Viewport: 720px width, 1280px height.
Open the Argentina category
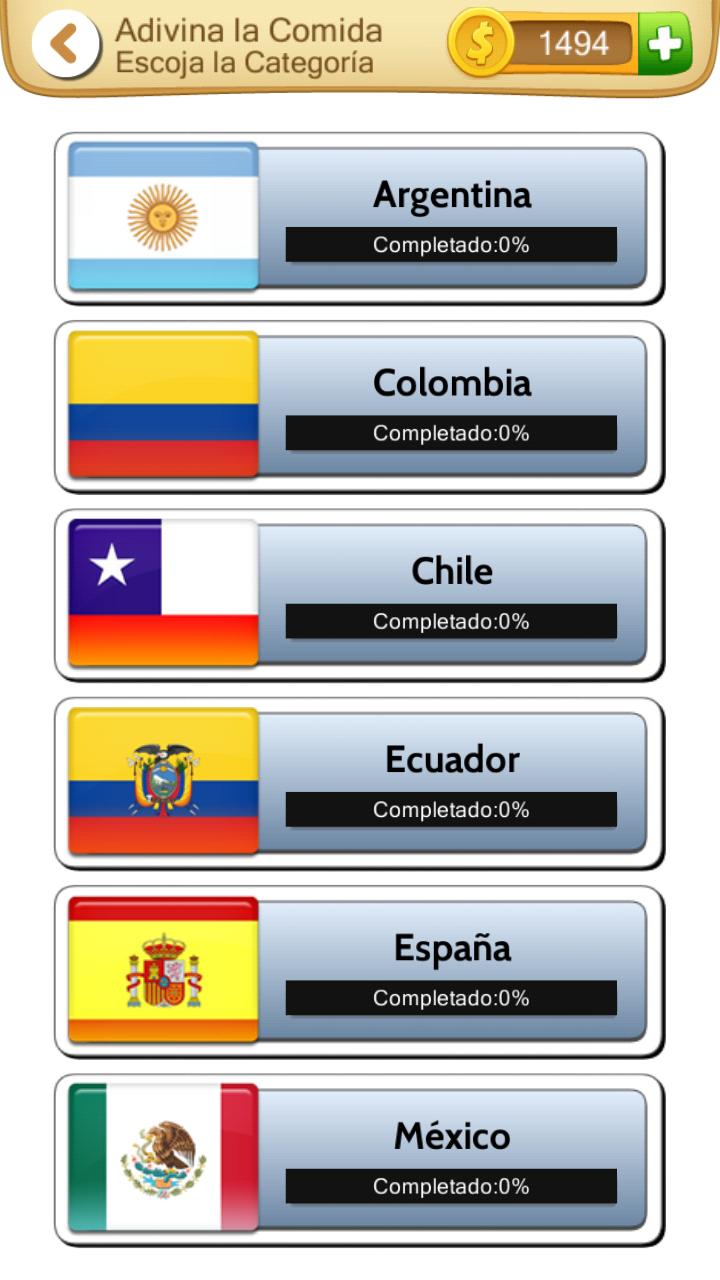point(358,218)
